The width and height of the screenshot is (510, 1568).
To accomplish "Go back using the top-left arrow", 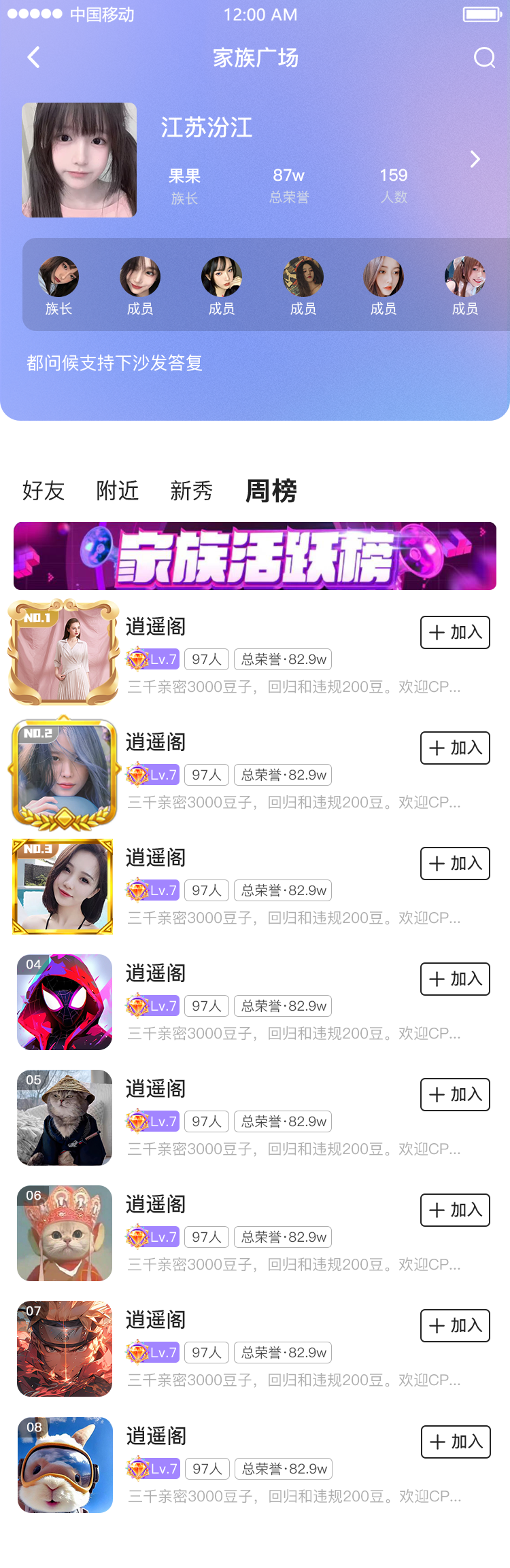I will coord(33,58).
